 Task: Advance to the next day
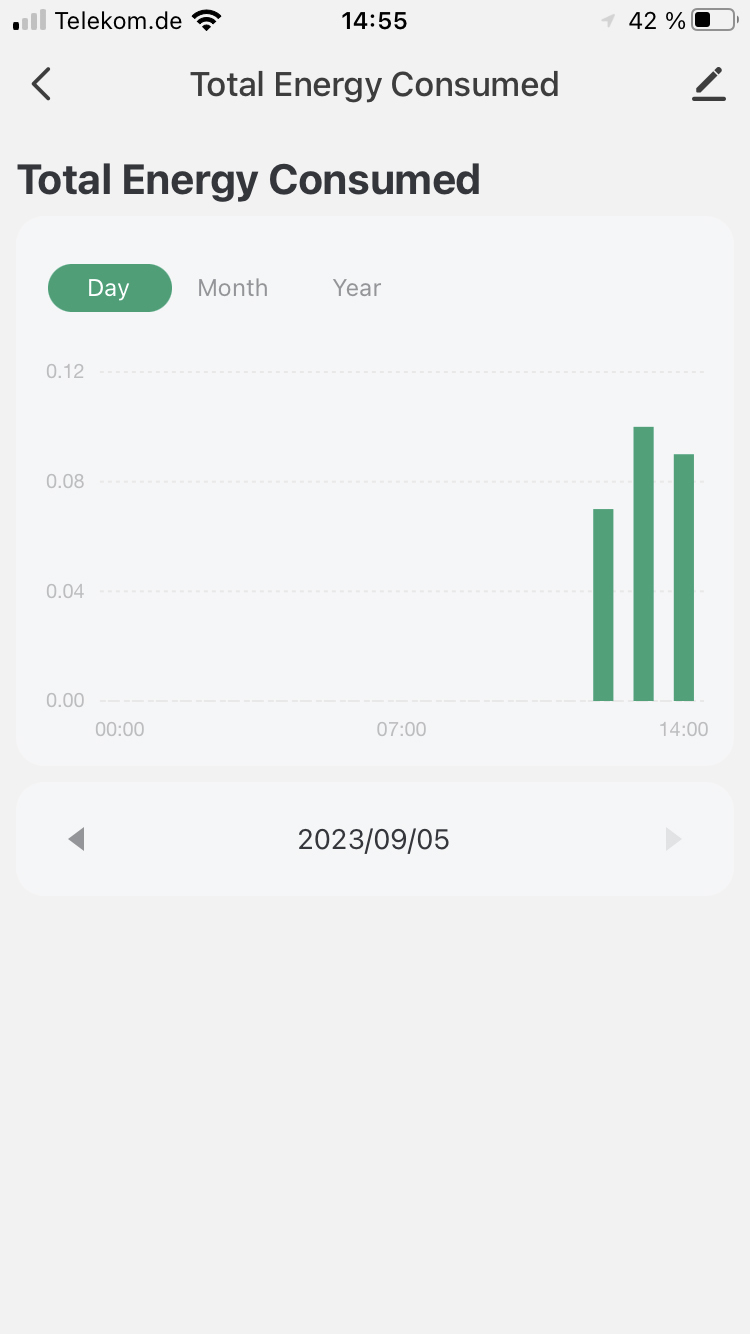pos(673,839)
